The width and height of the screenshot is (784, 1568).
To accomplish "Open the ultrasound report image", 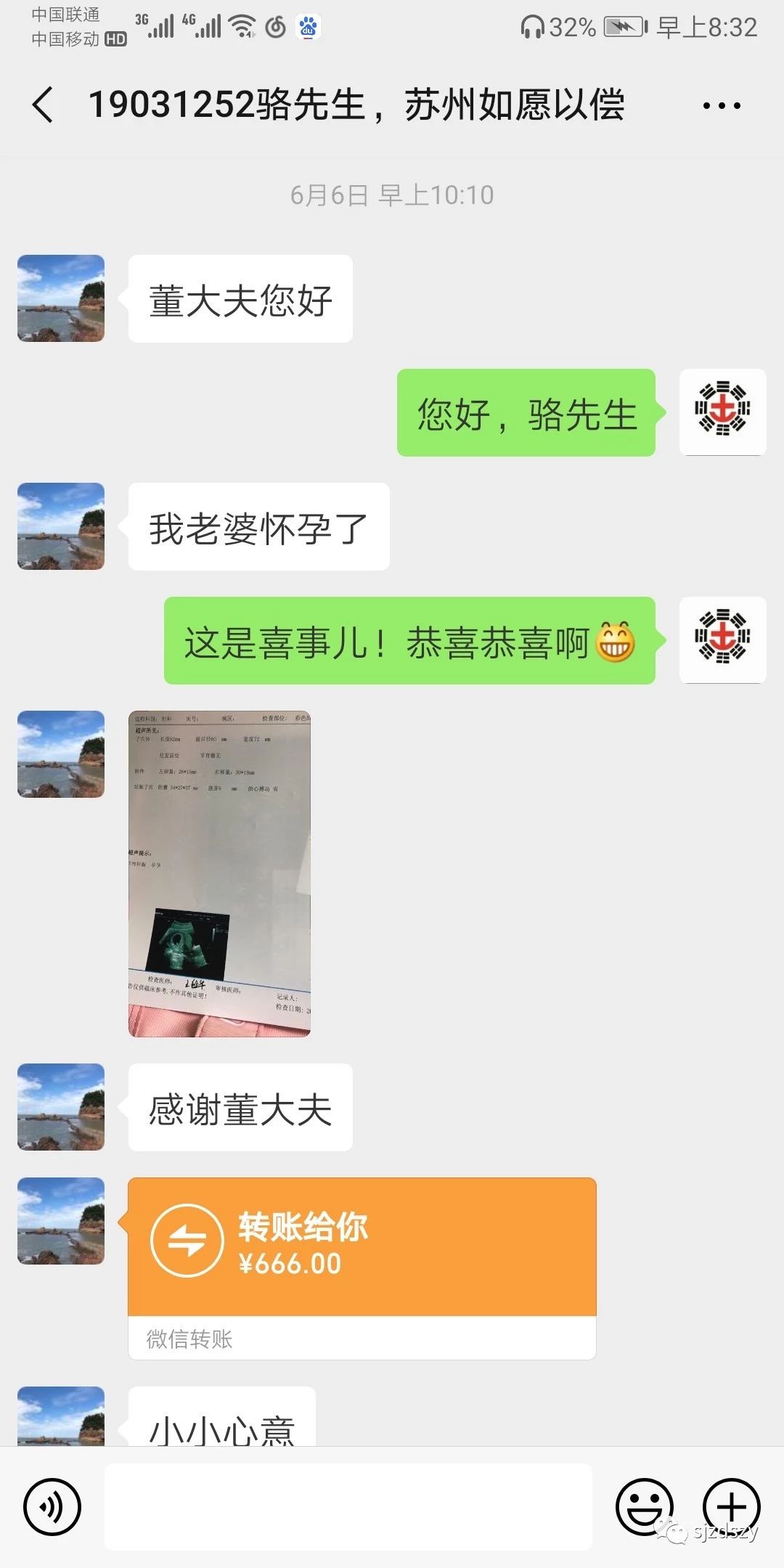I will tap(219, 873).
